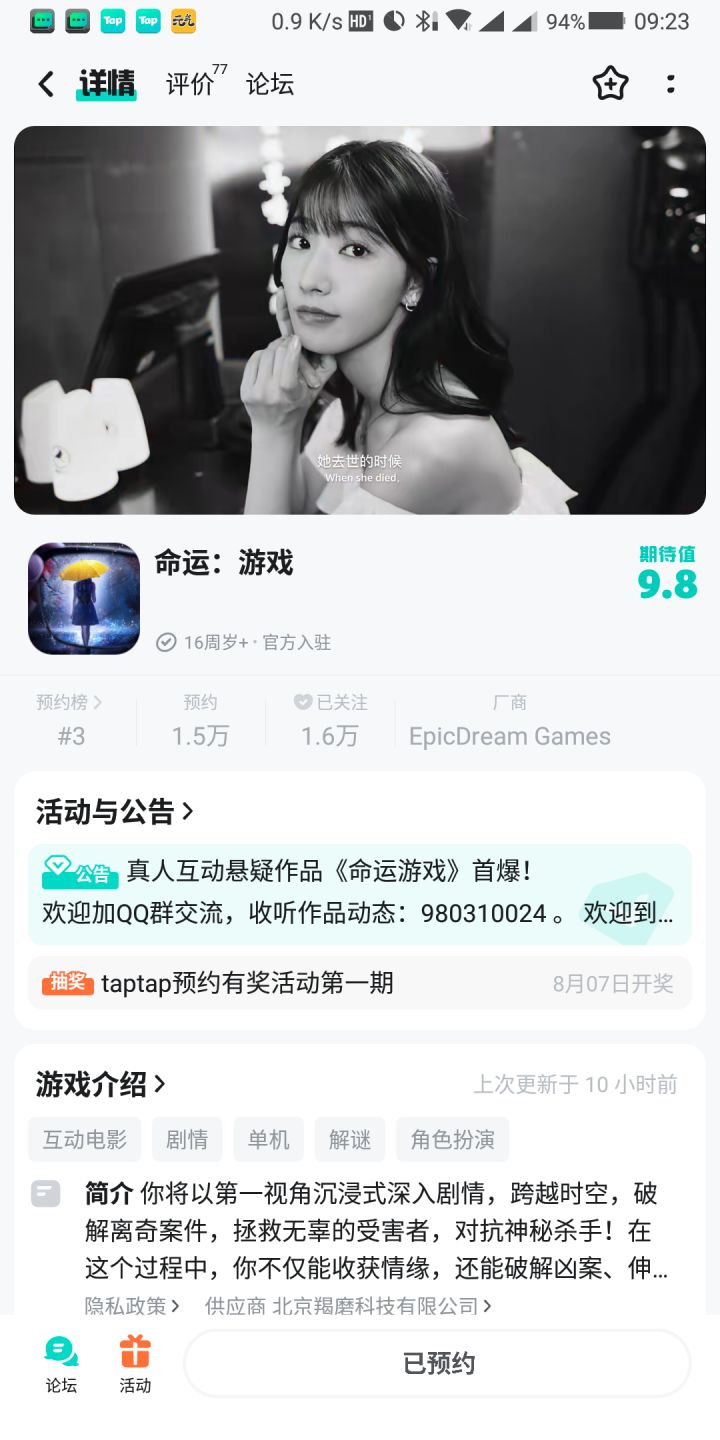Tap the 已关注 heart to unfollow
Screen dimensions: 720x1440
pos(302,702)
